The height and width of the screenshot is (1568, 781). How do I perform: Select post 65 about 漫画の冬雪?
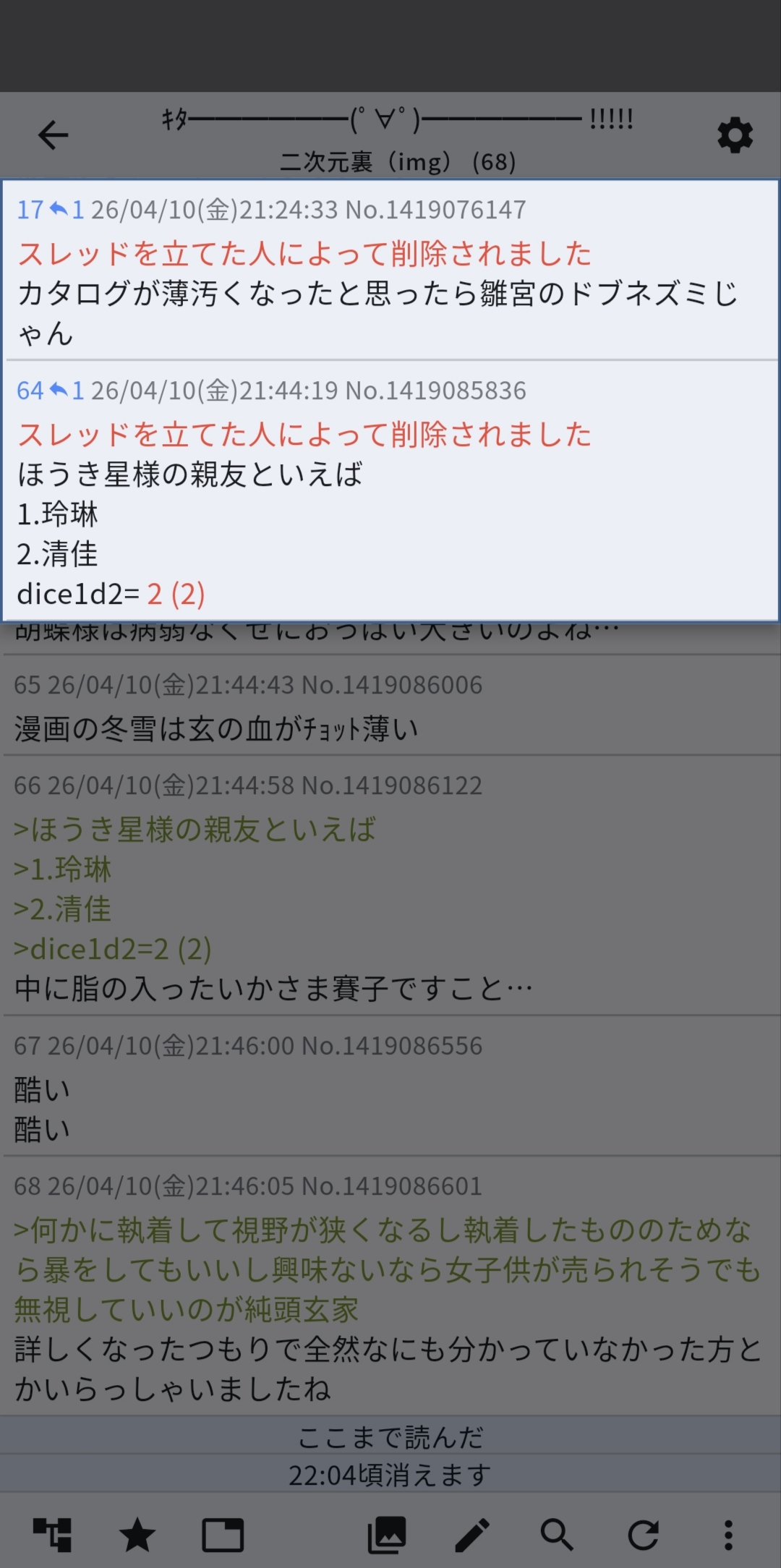click(x=390, y=709)
